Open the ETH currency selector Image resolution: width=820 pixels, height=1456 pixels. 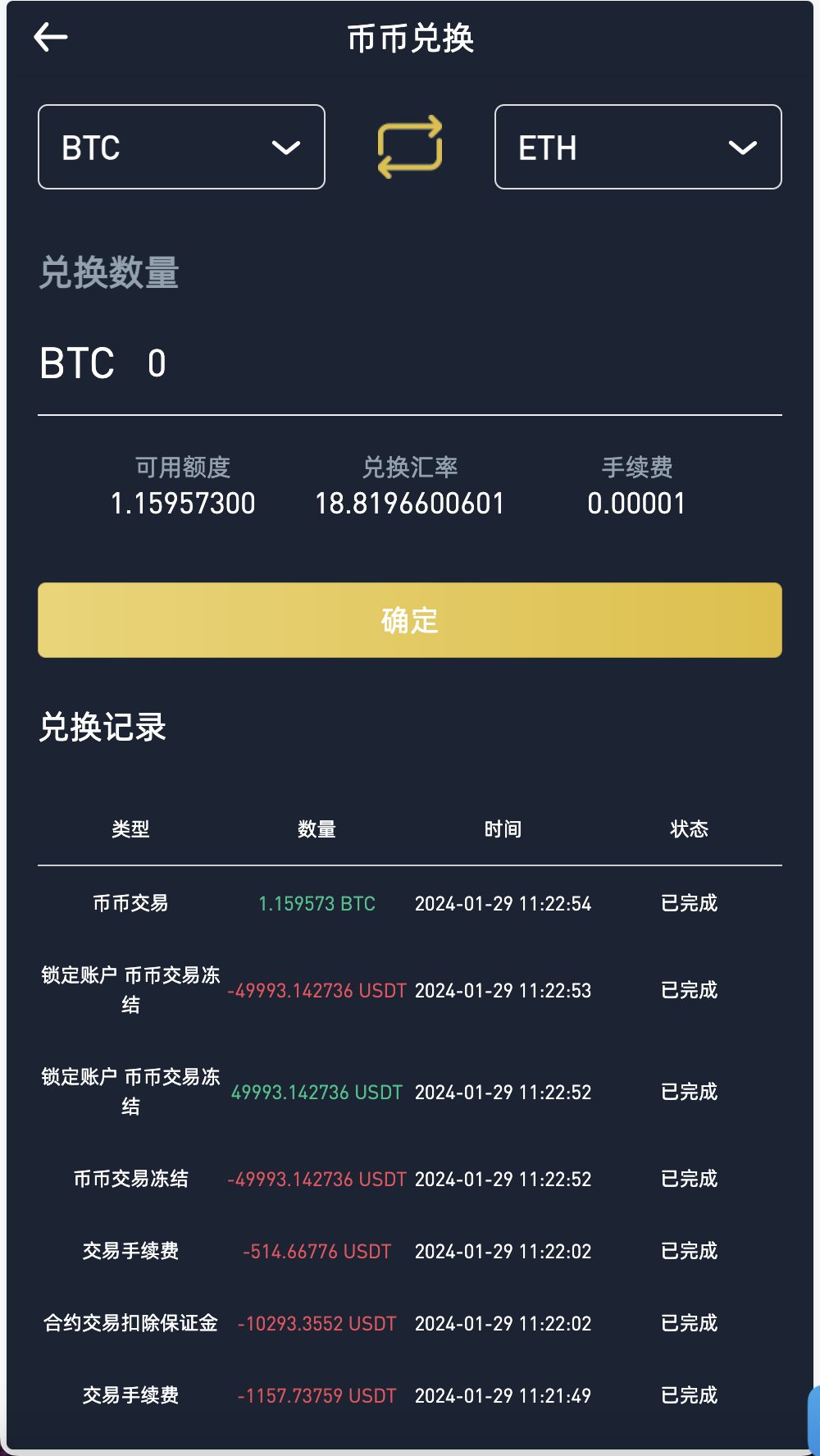click(x=638, y=148)
